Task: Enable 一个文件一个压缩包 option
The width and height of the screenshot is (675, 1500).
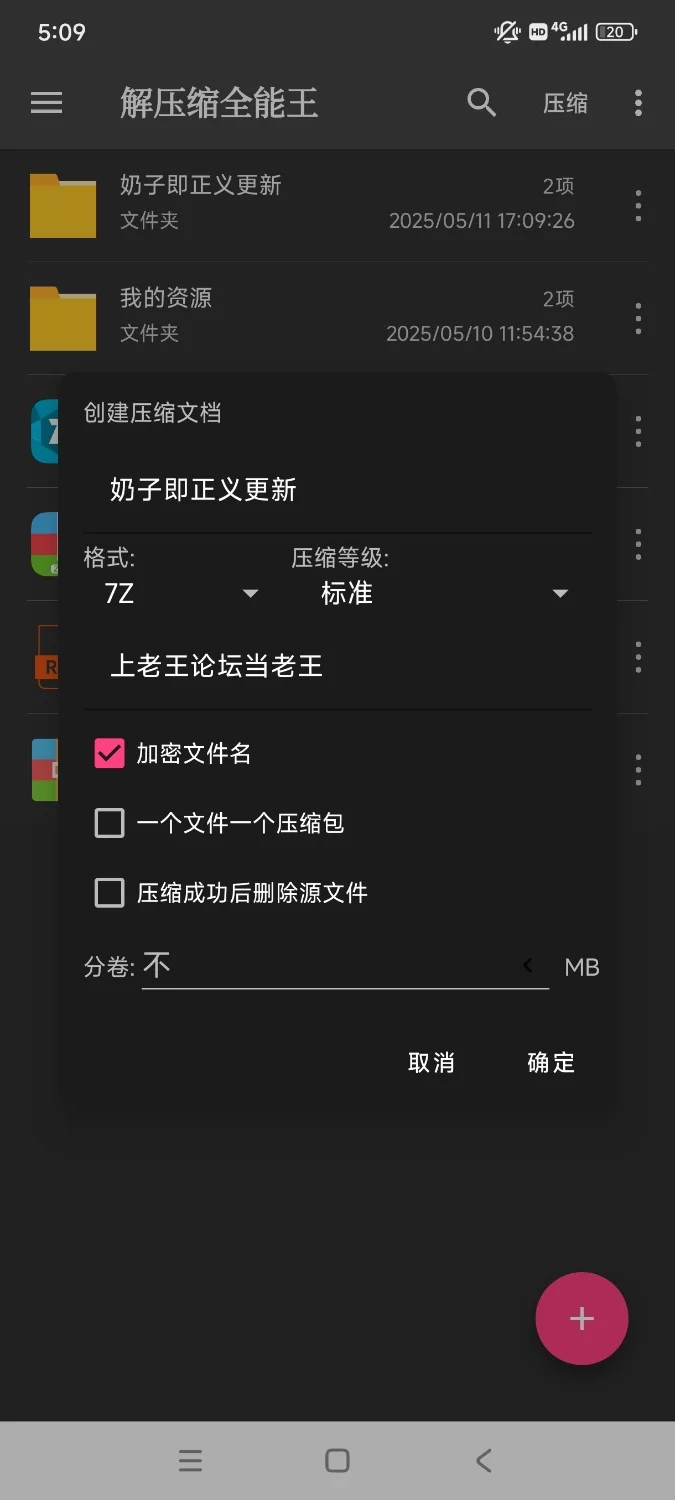Action: pyautogui.click(x=109, y=823)
